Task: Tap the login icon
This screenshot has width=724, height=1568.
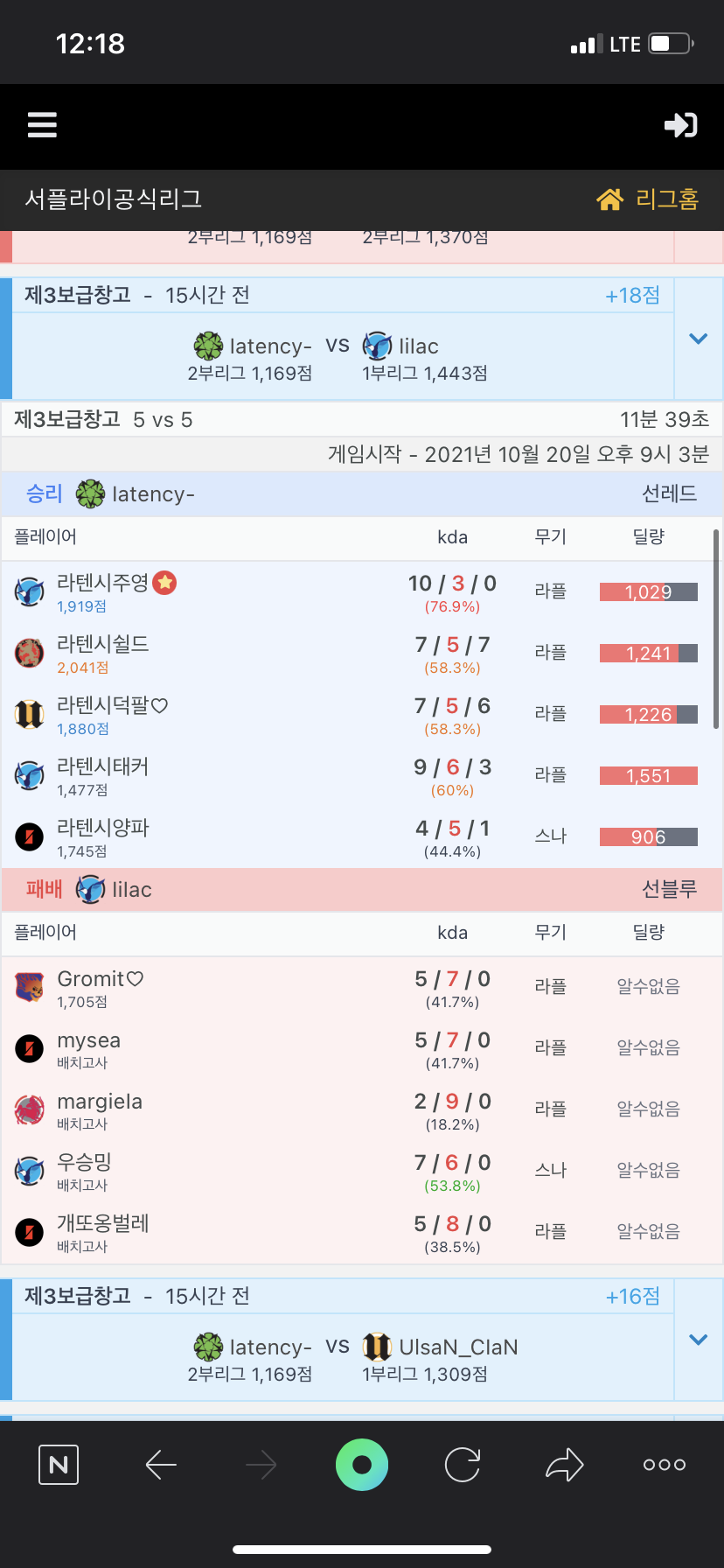Action: (x=680, y=125)
